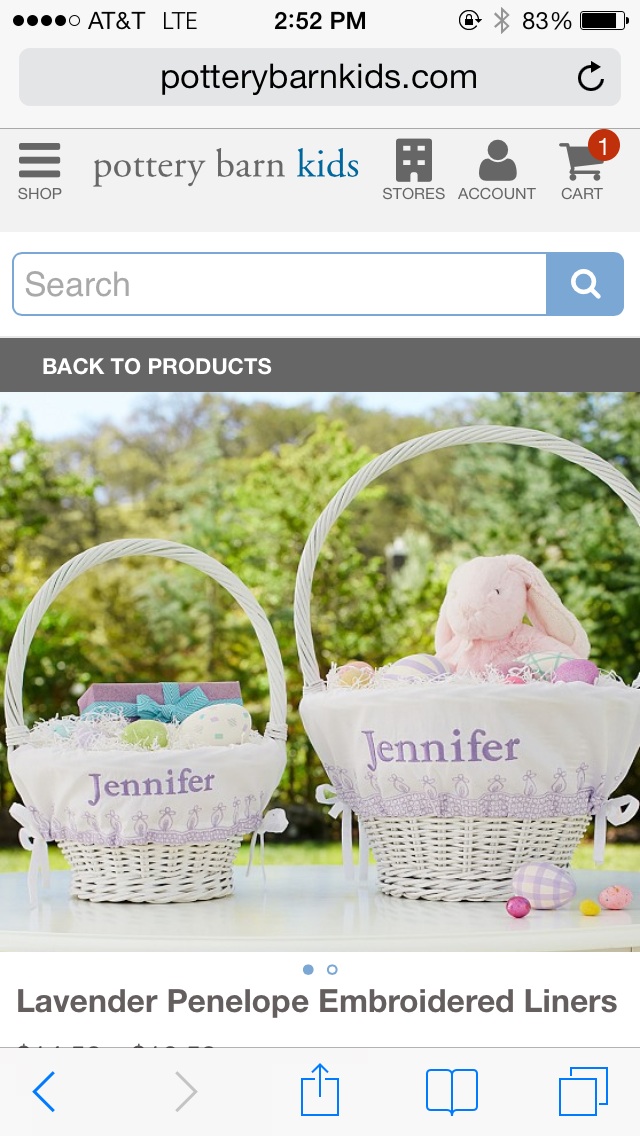
Task: Show open Safari tabs
Action: pos(583,1091)
